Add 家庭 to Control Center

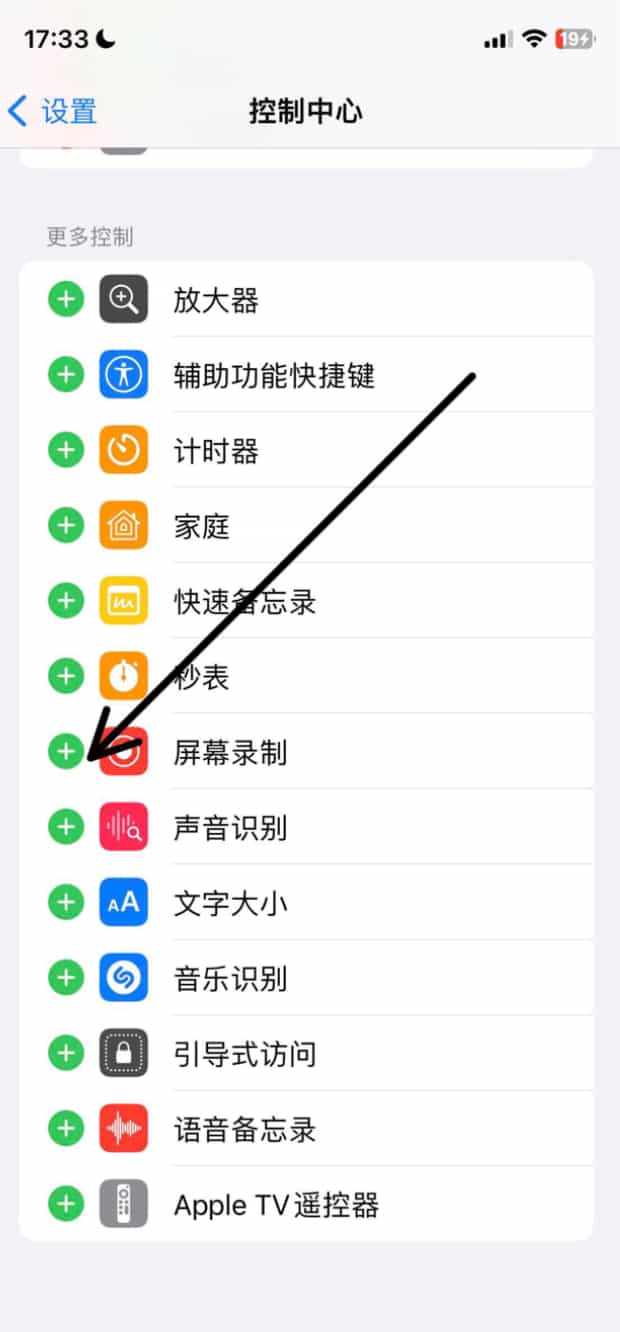pos(66,525)
